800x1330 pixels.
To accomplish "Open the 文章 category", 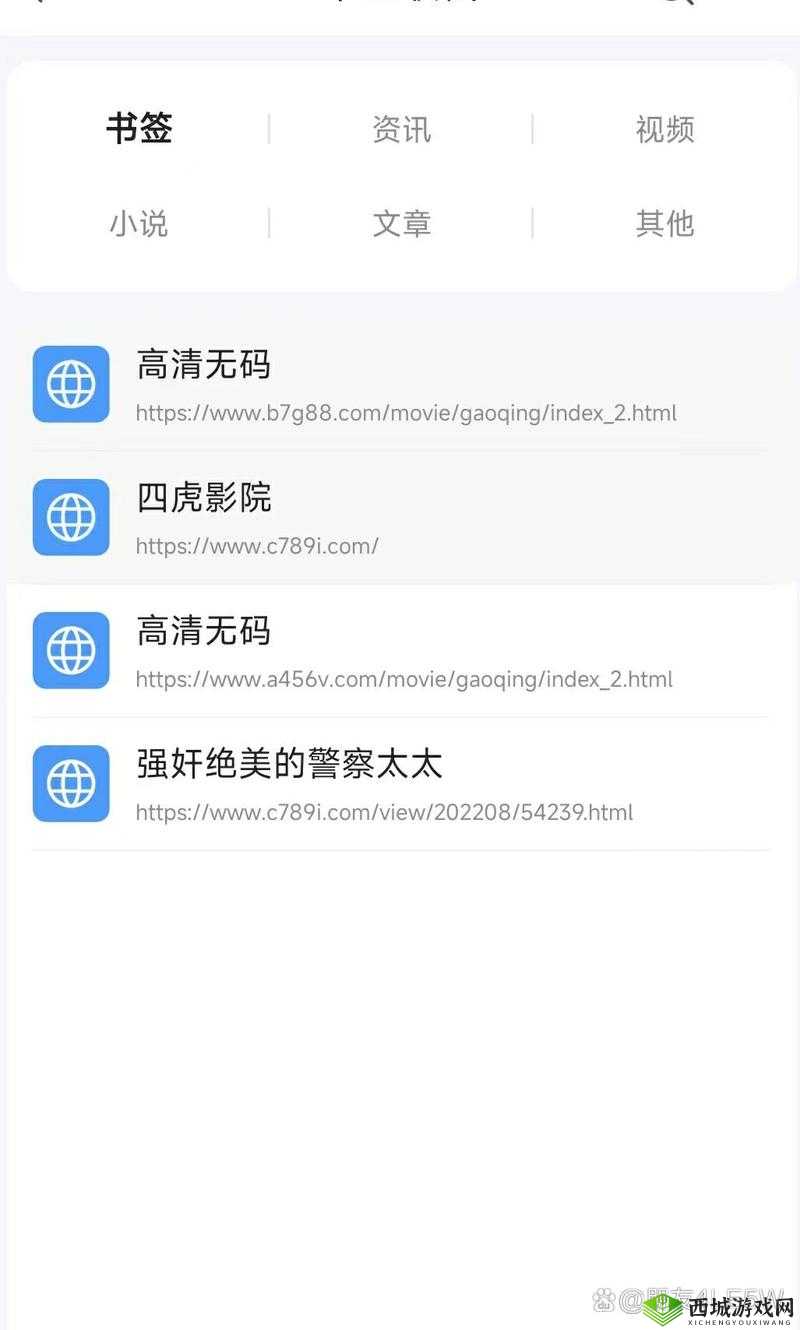I will click(x=402, y=224).
